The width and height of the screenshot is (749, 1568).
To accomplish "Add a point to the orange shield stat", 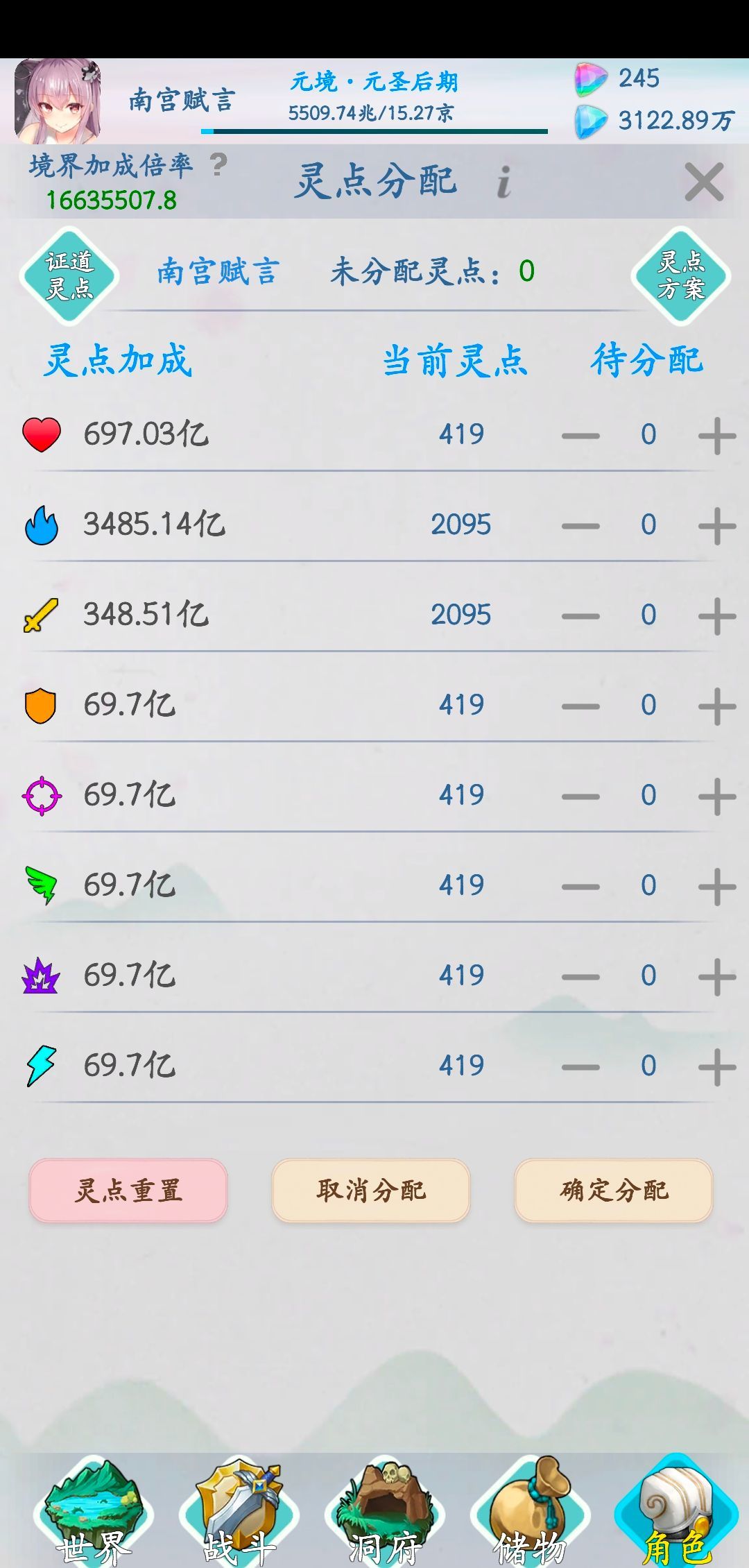I will [x=717, y=706].
